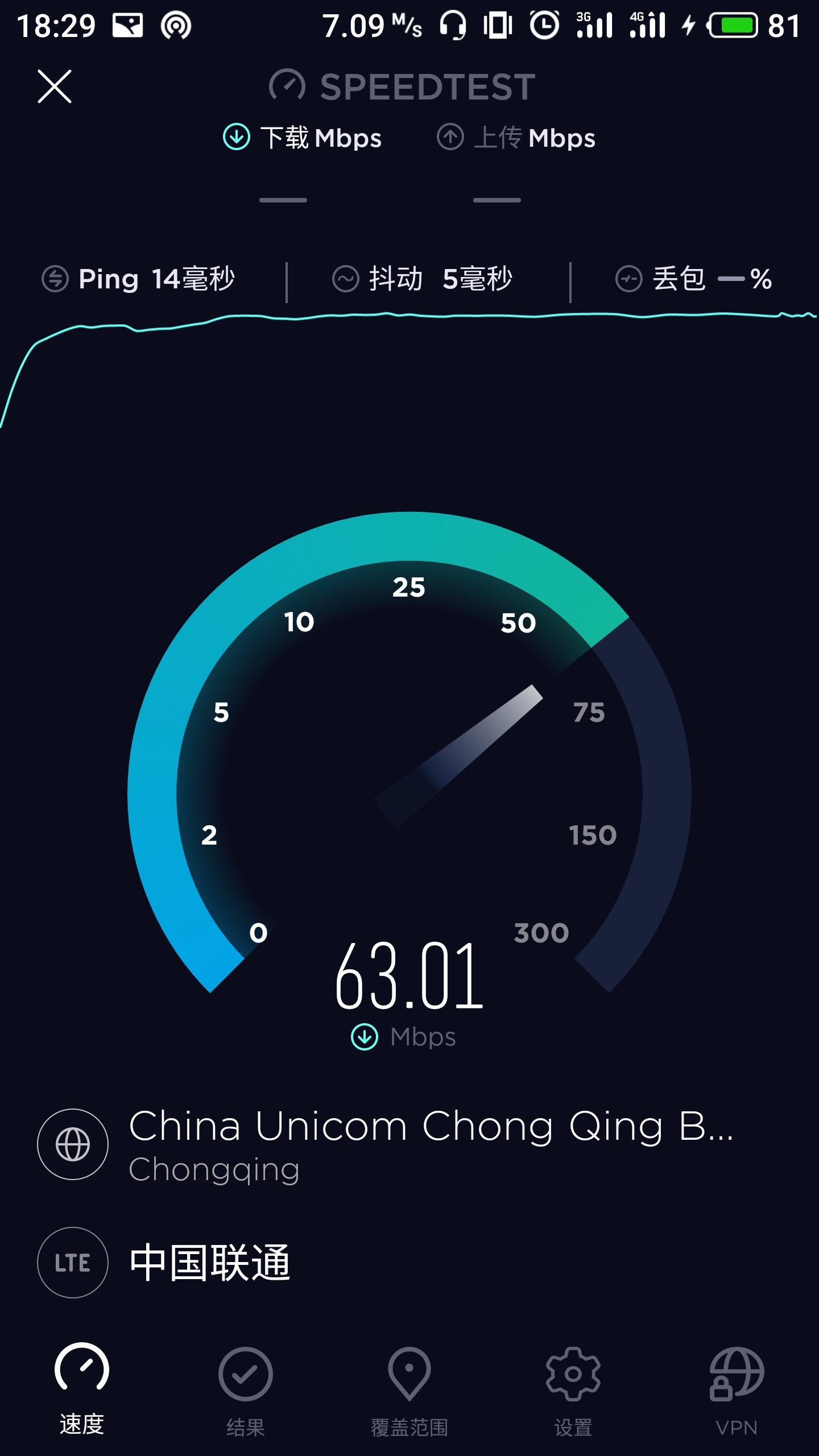The height and width of the screenshot is (1456, 819).
Task: Switch to the 结果 results tab
Action: coord(246,1388)
